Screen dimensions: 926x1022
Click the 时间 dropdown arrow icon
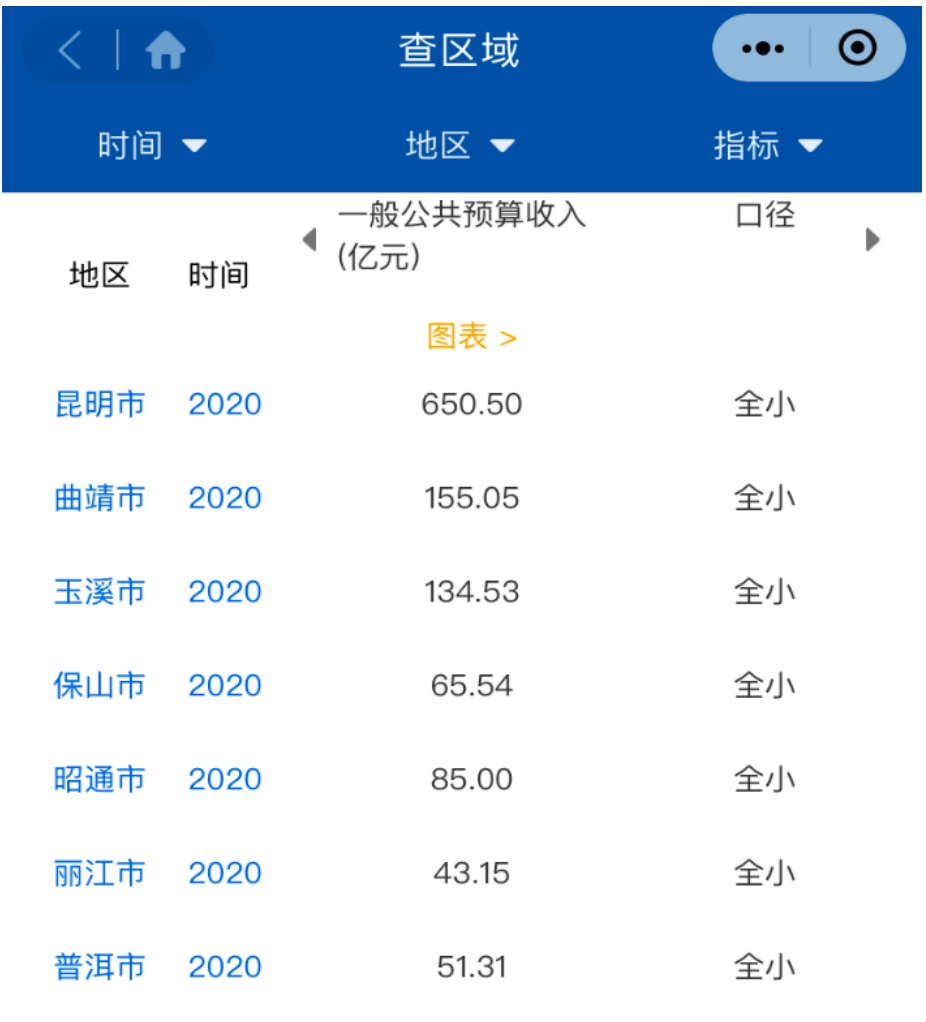click(197, 146)
